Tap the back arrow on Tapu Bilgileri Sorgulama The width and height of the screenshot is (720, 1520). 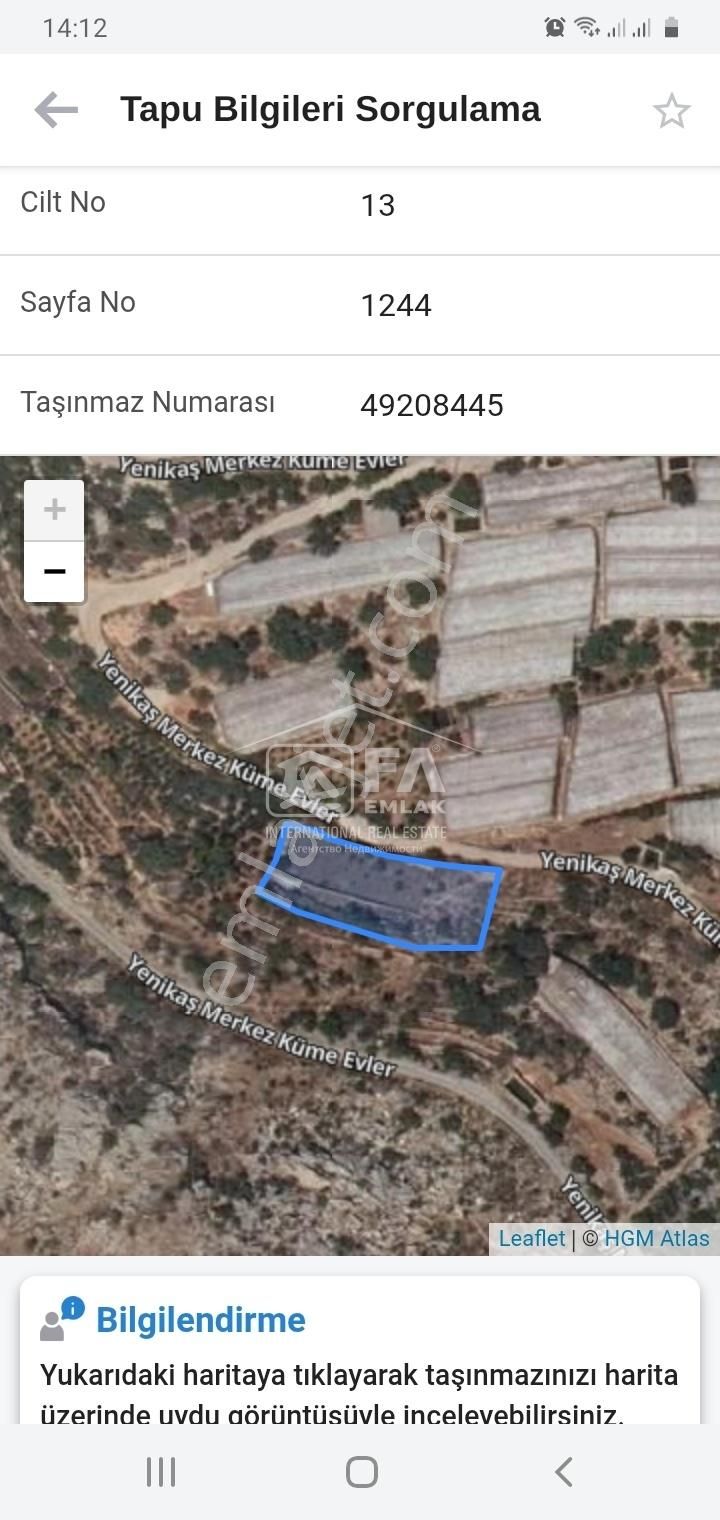coord(55,109)
